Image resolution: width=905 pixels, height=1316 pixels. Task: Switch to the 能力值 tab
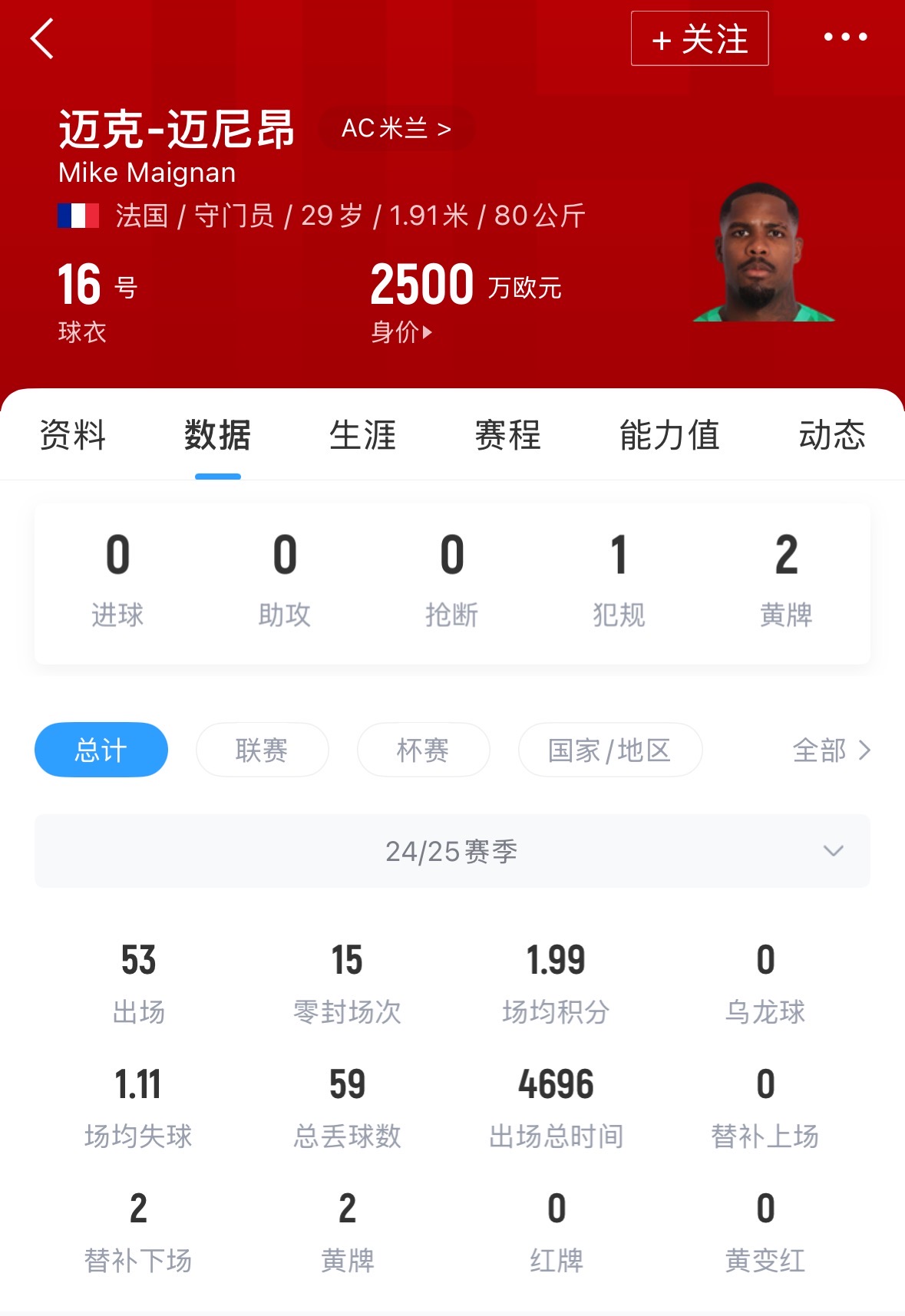pyautogui.click(x=669, y=435)
